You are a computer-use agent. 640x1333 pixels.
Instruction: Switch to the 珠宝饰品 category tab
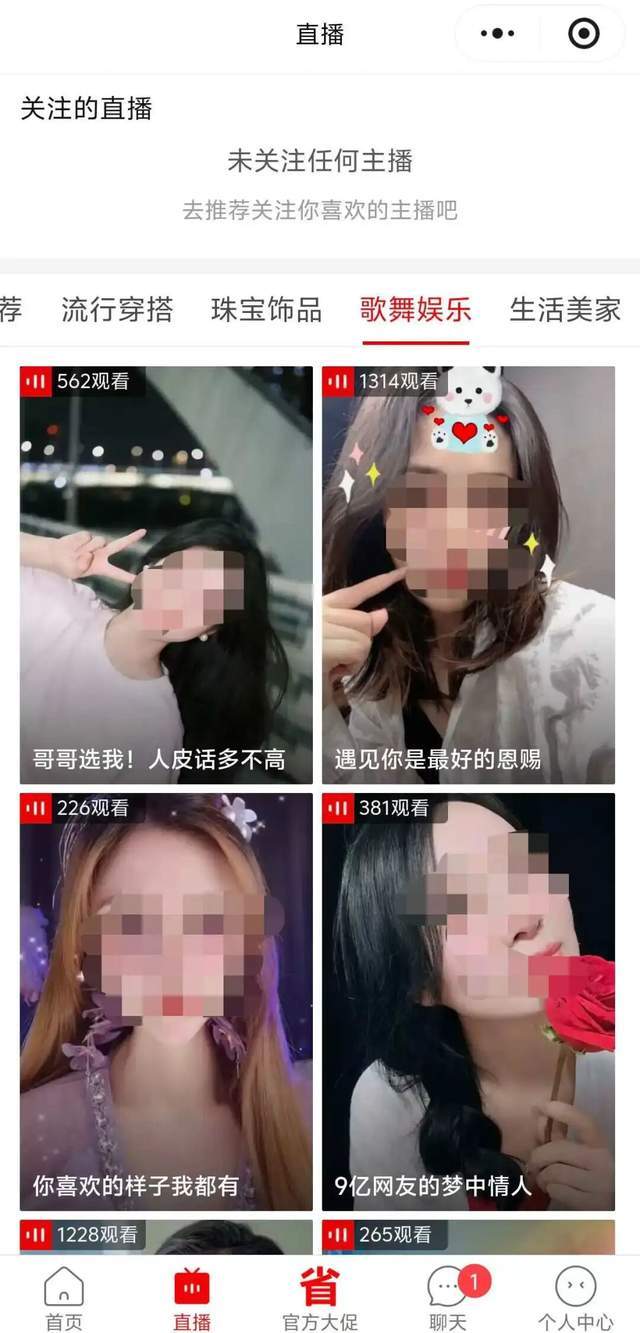[x=266, y=310]
